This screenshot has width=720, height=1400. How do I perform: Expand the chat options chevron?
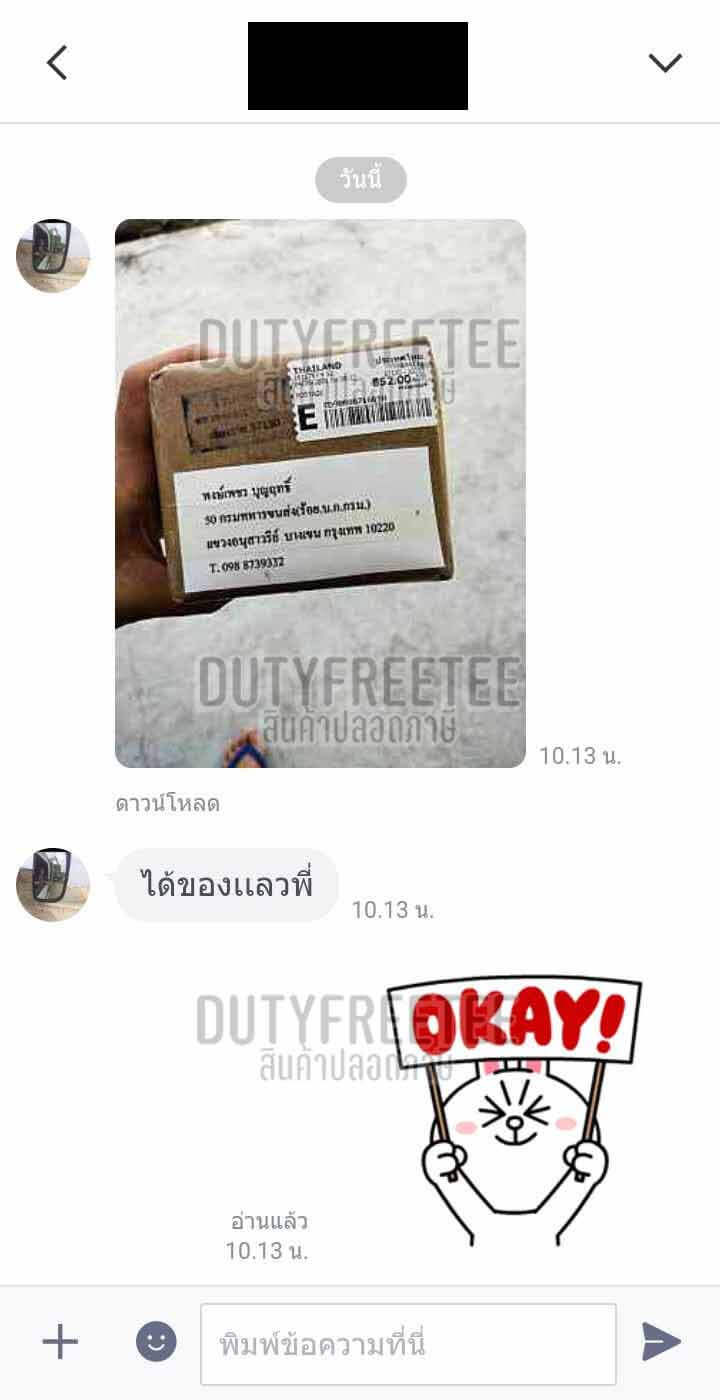pos(664,63)
